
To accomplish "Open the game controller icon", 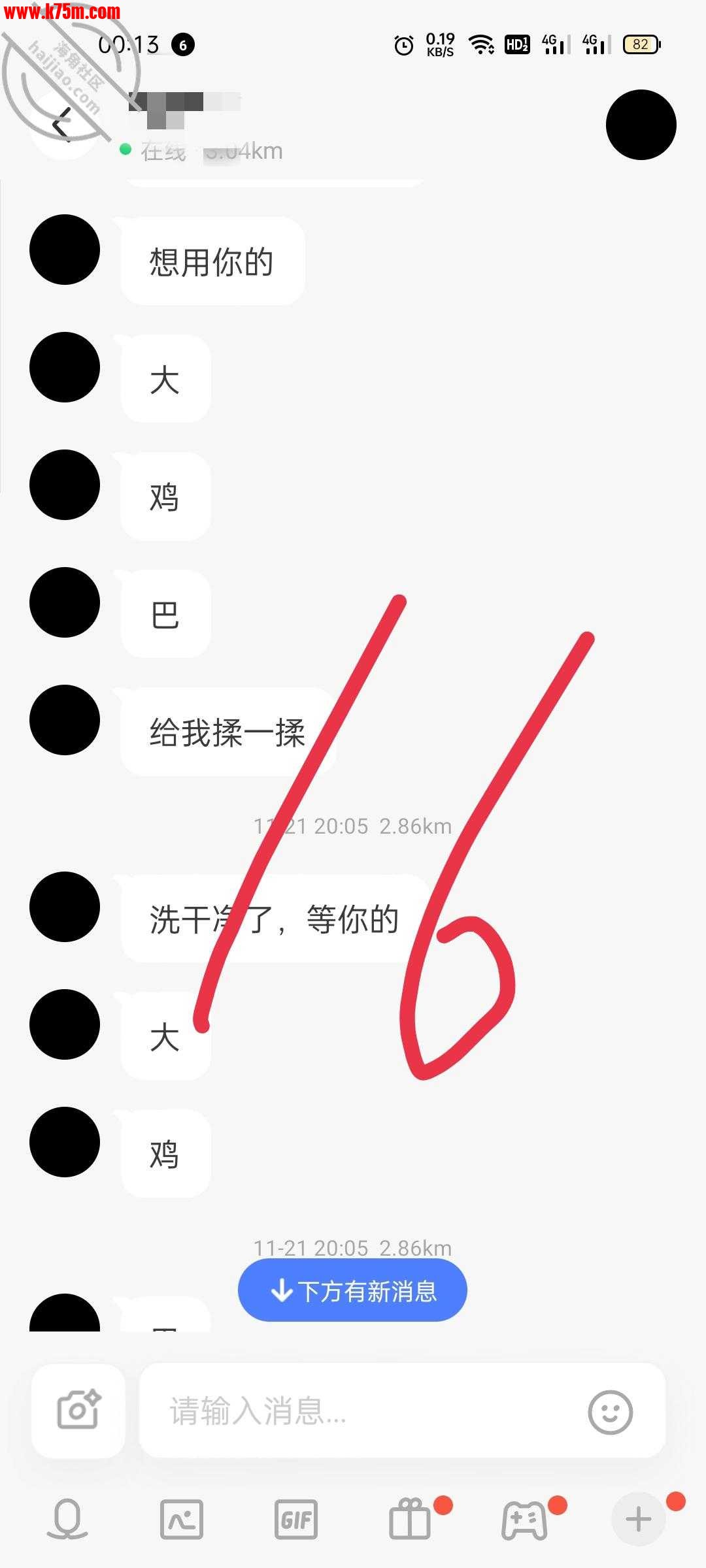I will click(x=524, y=1520).
